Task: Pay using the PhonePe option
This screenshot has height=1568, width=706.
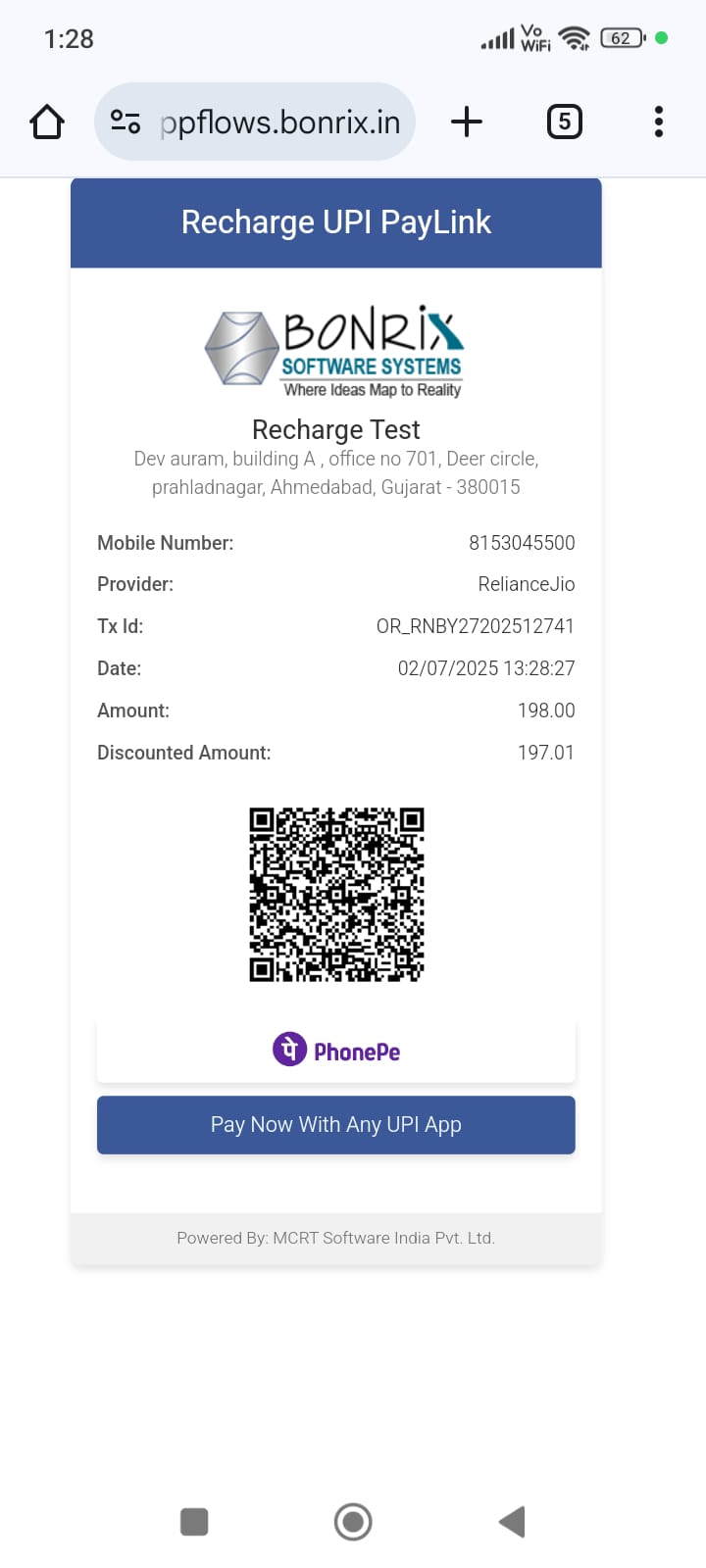Action: [x=335, y=1051]
